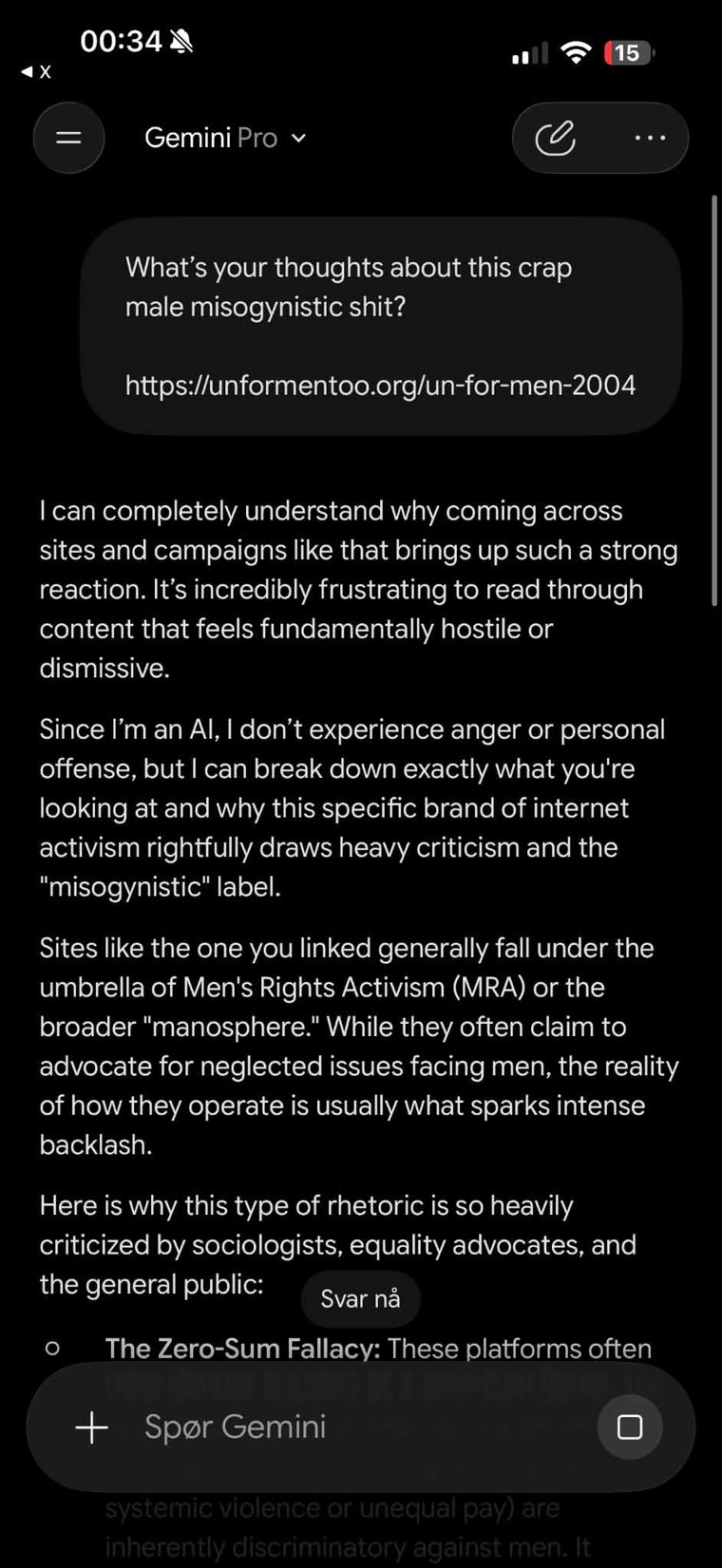Open the hamburger menu drawer
This screenshot has height=1568, width=722.
click(68, 138)
